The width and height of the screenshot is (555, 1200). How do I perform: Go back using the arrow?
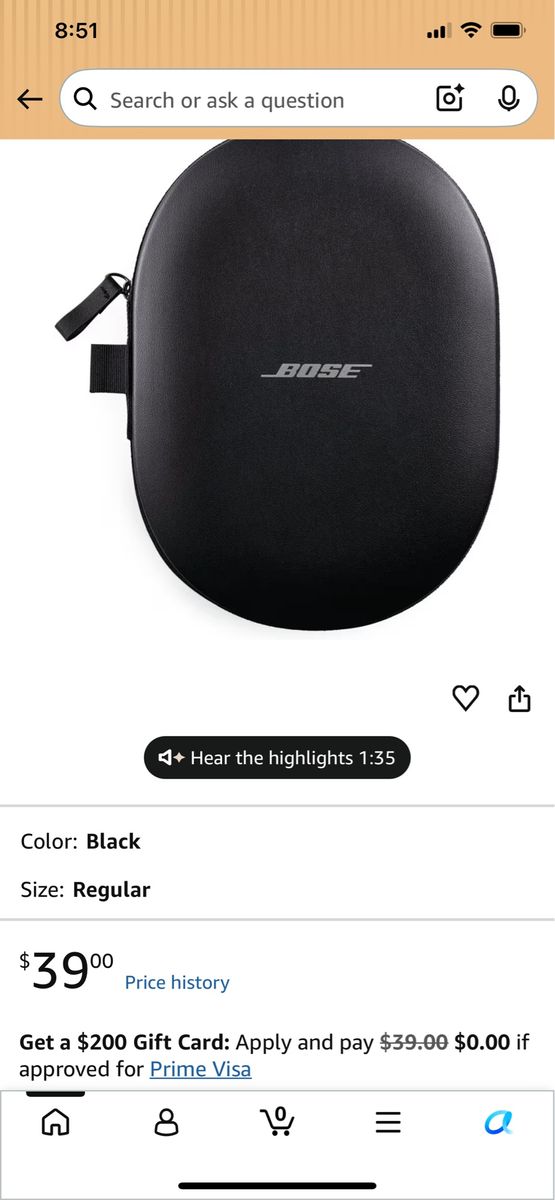[x=30, y=100]
